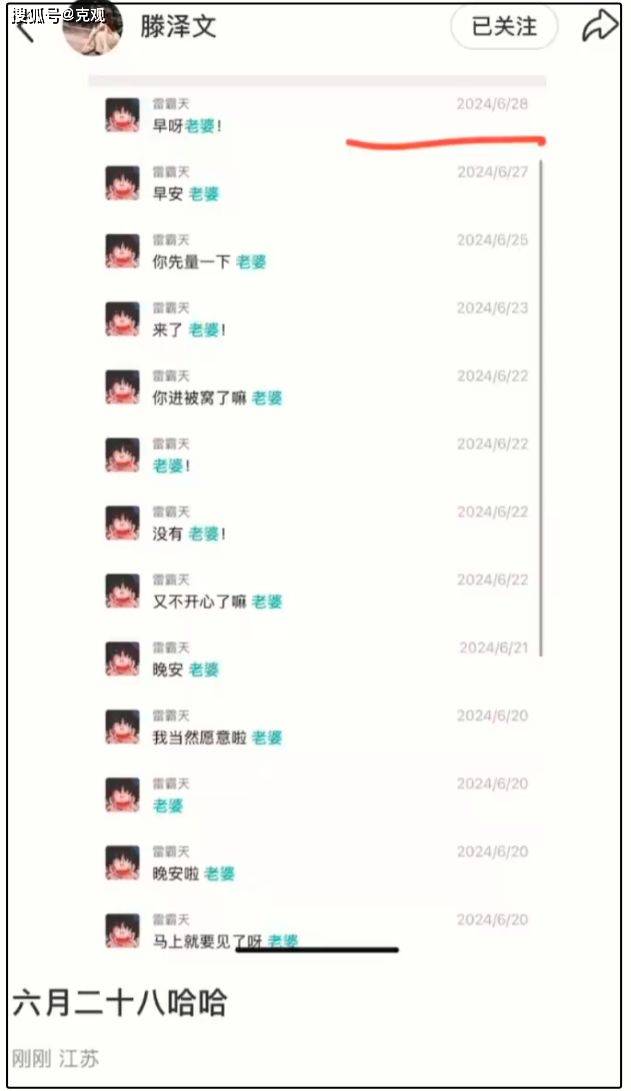Open 滕泽文's profile avatar
Image resolution: width=631 pixels, height=1091 pixels.
pyautogui.click(x=92, y=26)
